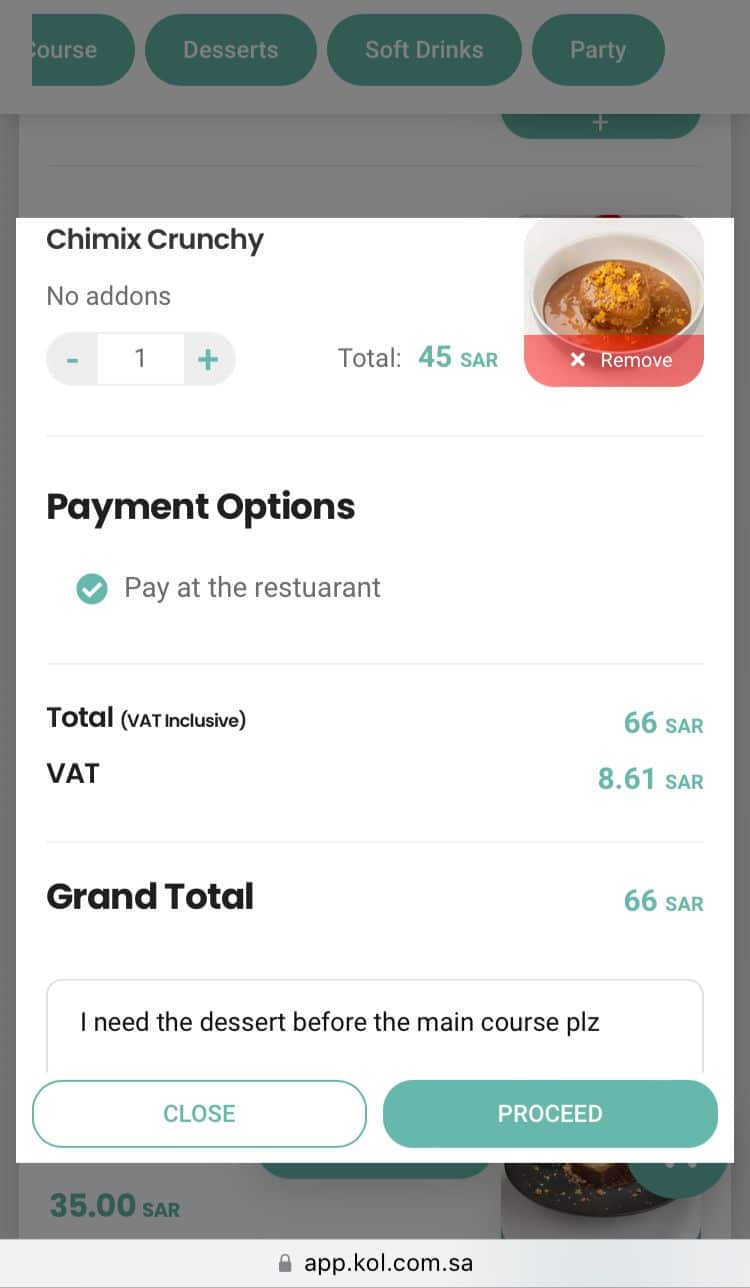Proceed with the order
Image resolution: width=750 pixels, height=1288 pixels.
550,1114
